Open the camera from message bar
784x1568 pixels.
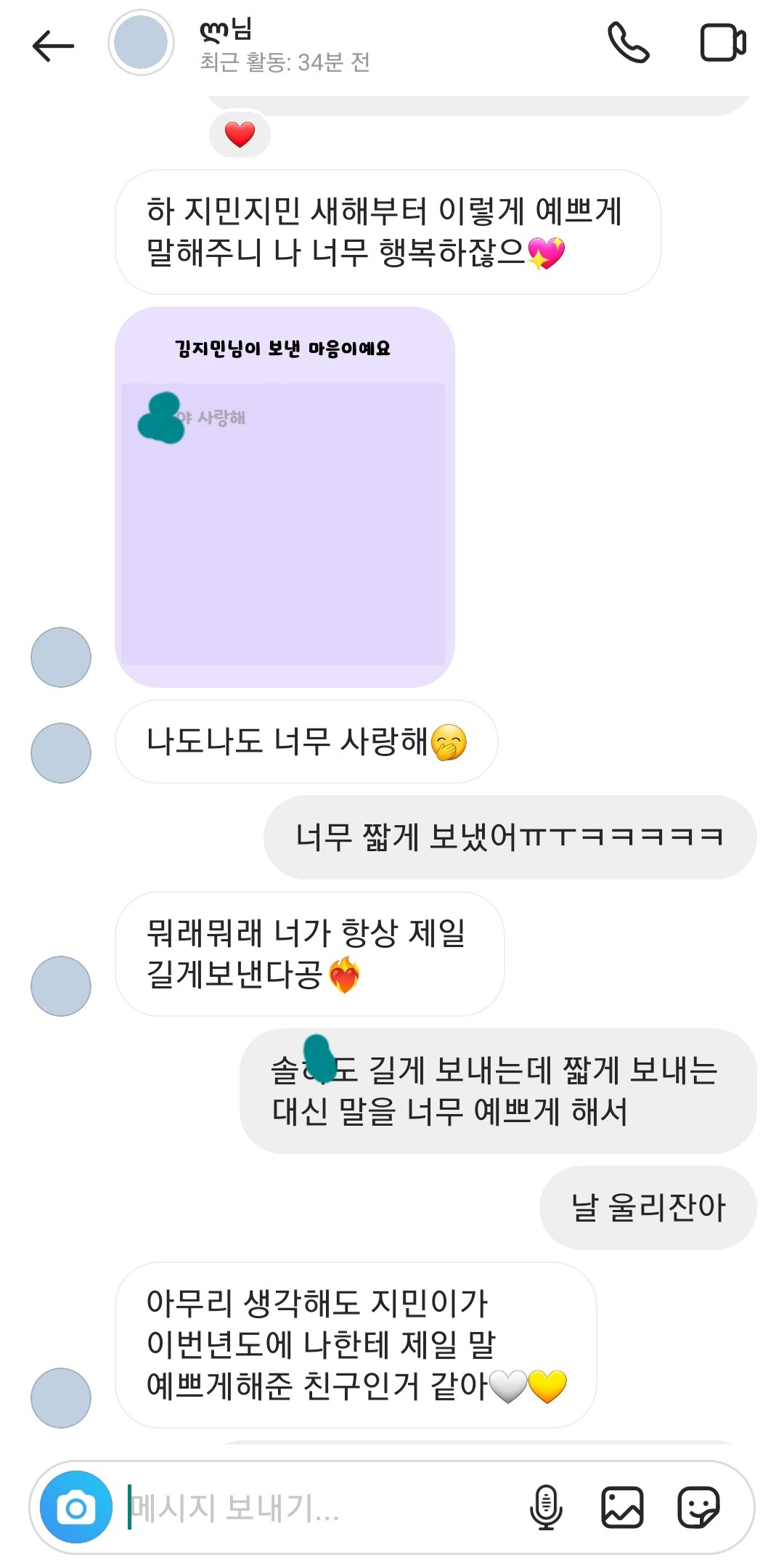(76, 1507)
